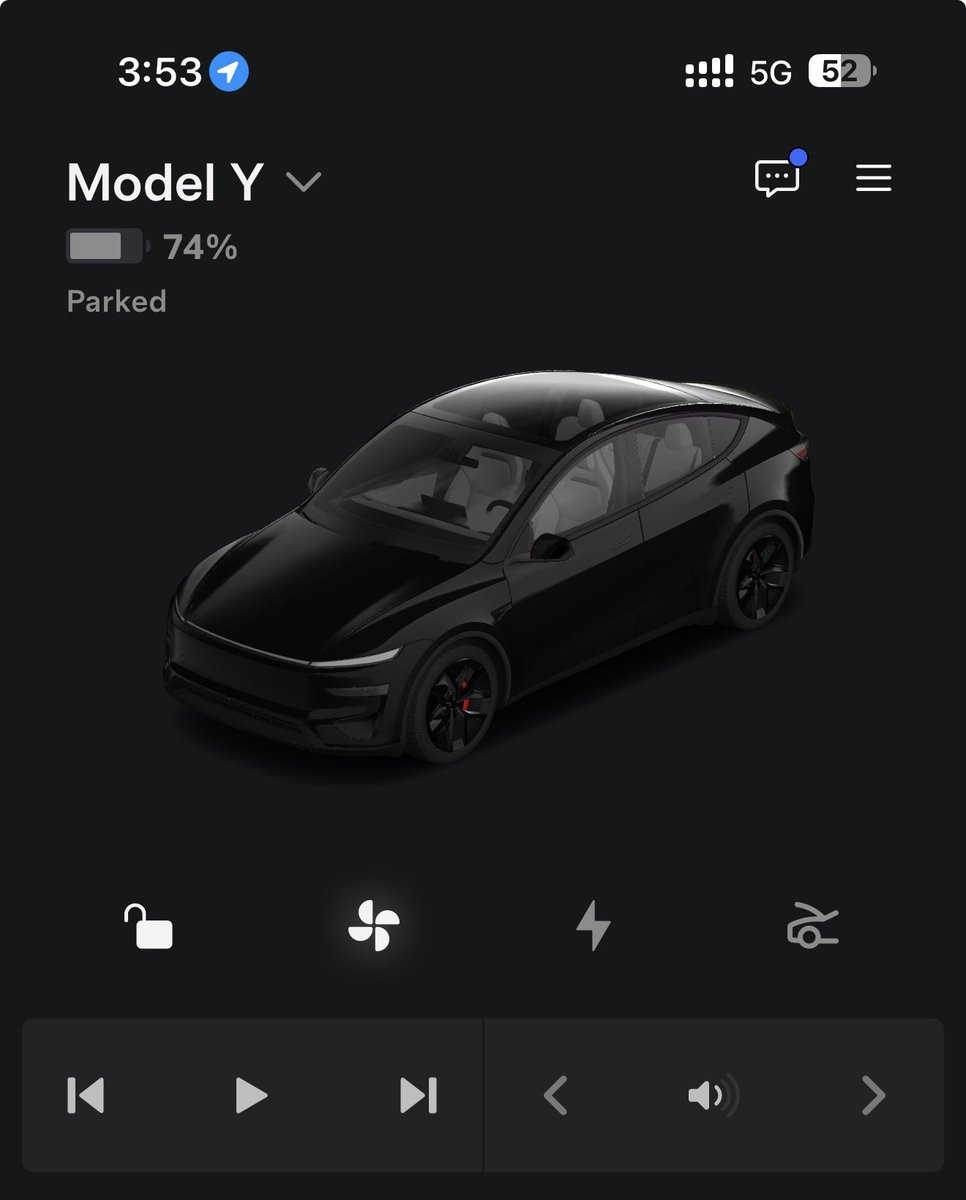This screenshot has width=966, height=1200.
Task: Open the messages inbox icon
Action: pyautogui.click(x=777, y=178)
